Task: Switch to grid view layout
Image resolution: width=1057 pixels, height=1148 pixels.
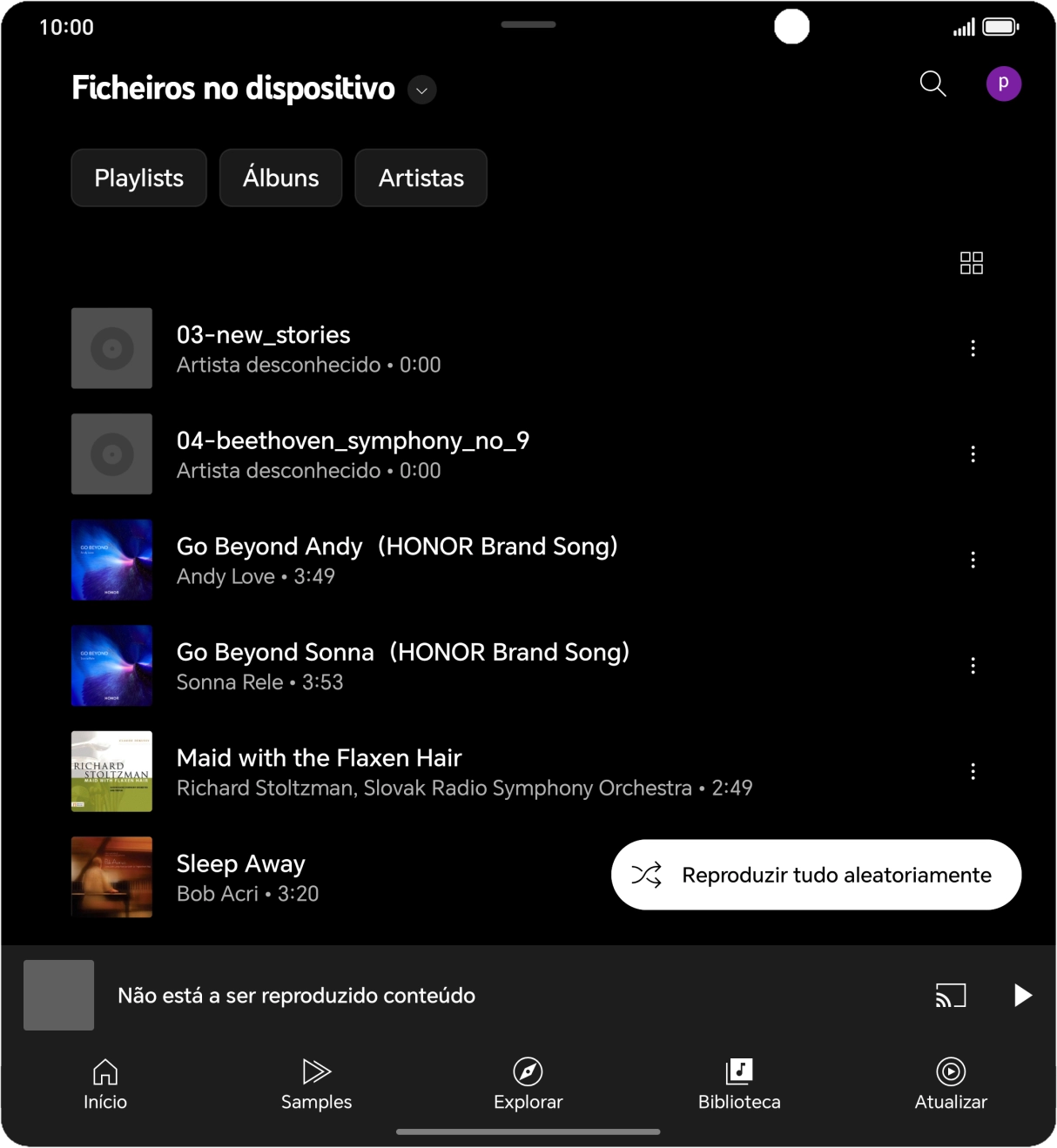Action: pos(971,263)
